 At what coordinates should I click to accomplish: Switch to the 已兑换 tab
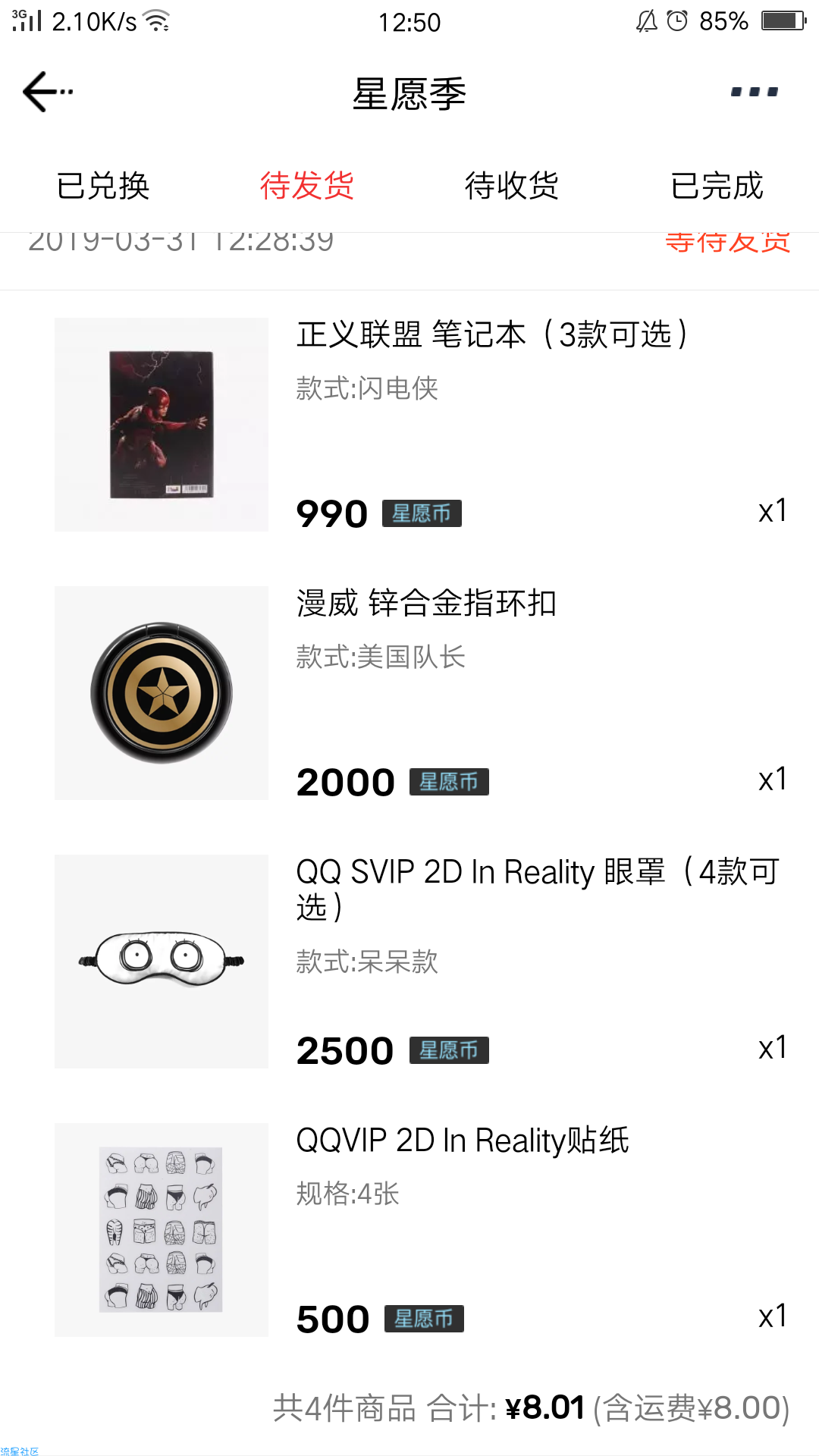pos(102,186)
